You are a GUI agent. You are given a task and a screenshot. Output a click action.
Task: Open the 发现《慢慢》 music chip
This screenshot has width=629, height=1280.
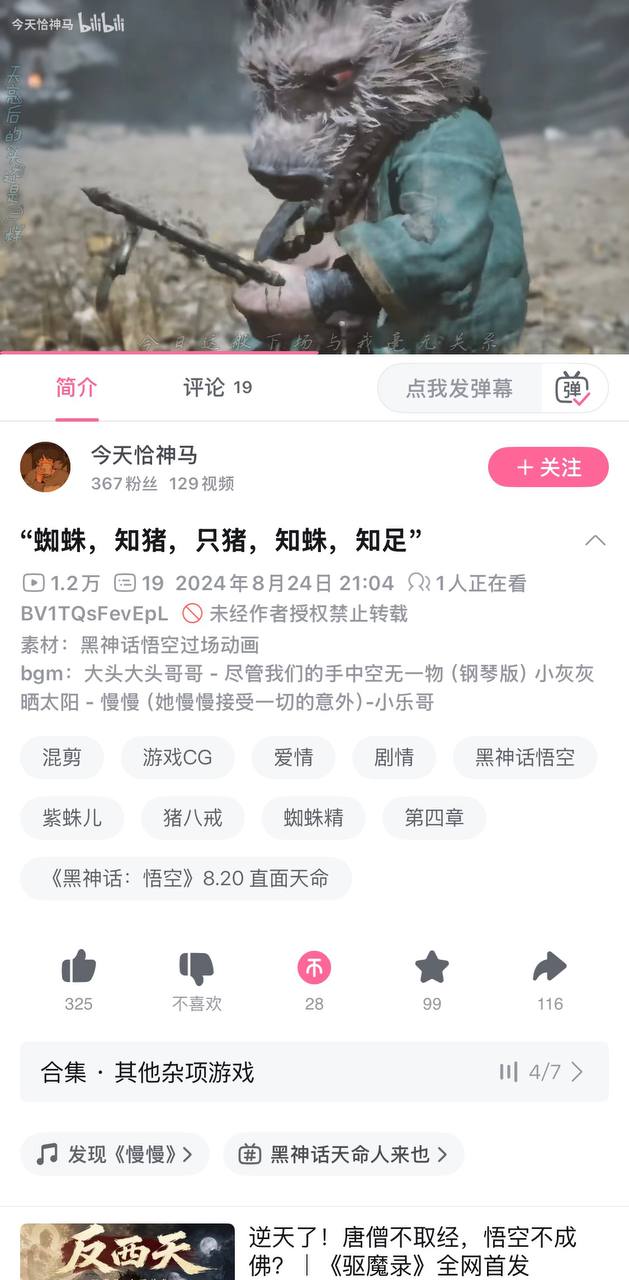click(114, 1154)
